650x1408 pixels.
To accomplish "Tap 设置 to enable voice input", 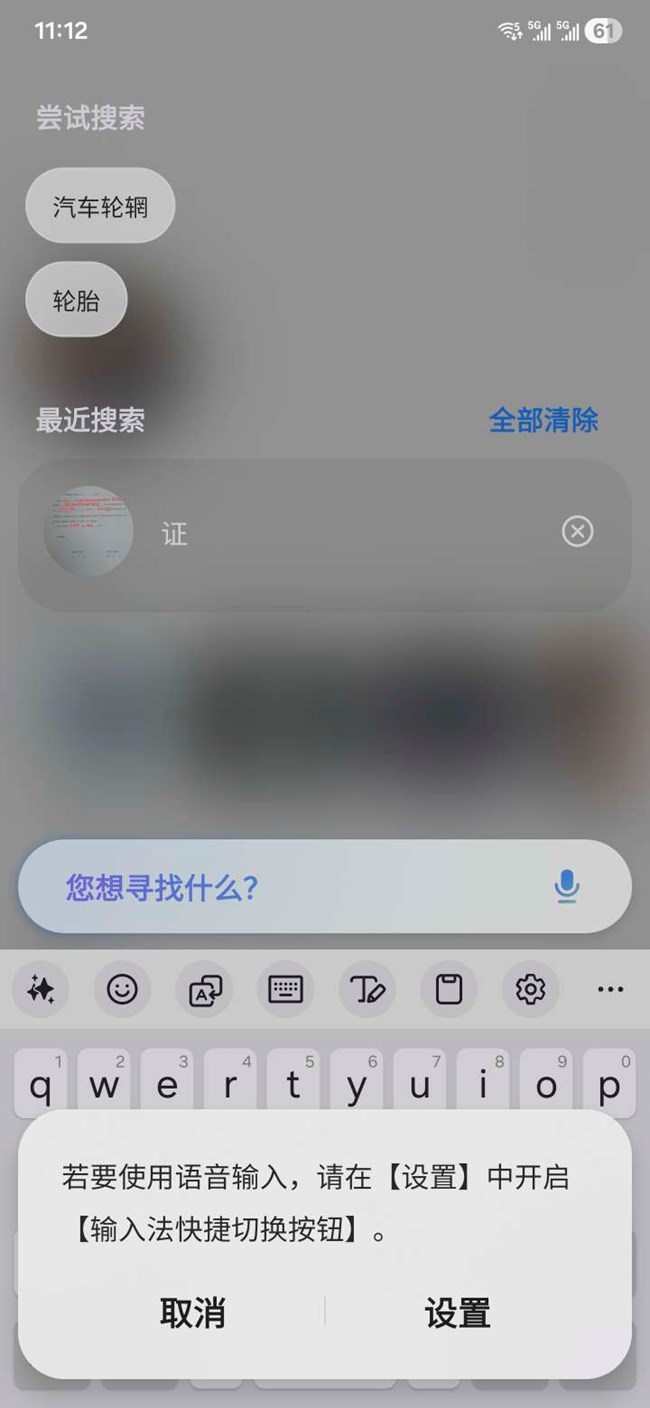I will [x=457, y=1312].
